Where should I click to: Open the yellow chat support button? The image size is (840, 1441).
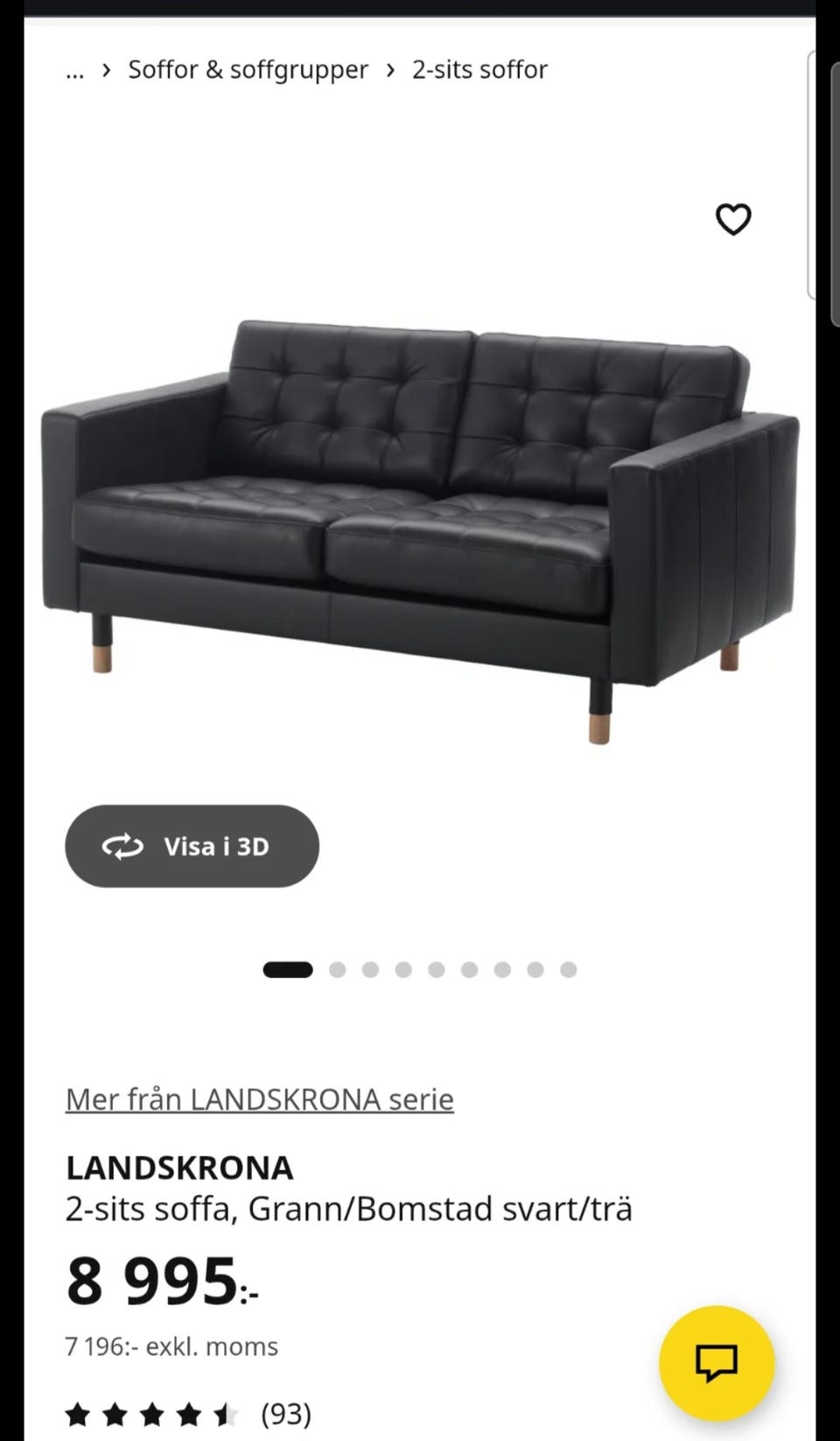click(x=716, y=1362)
